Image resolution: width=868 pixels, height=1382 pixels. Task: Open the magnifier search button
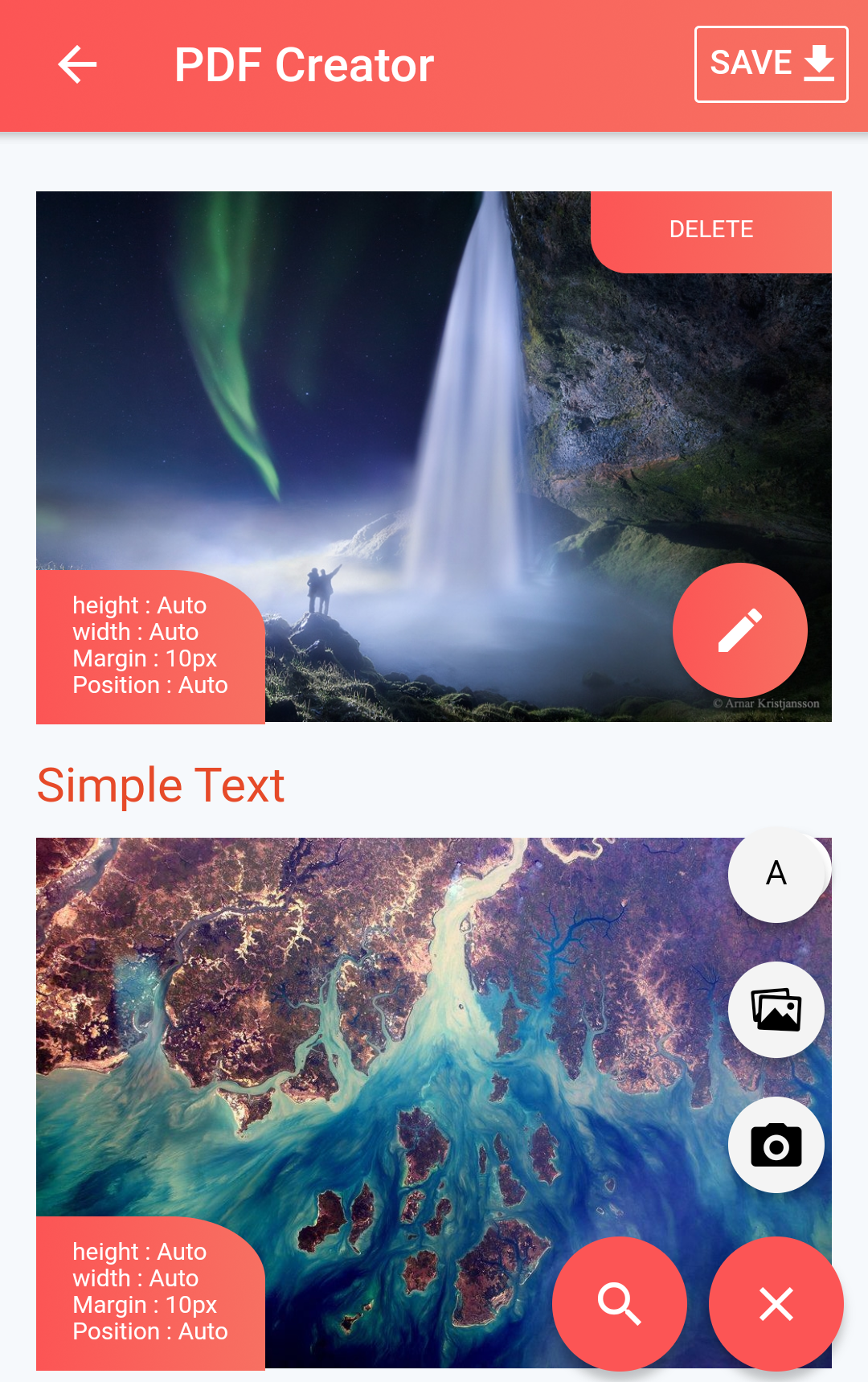619,1303
